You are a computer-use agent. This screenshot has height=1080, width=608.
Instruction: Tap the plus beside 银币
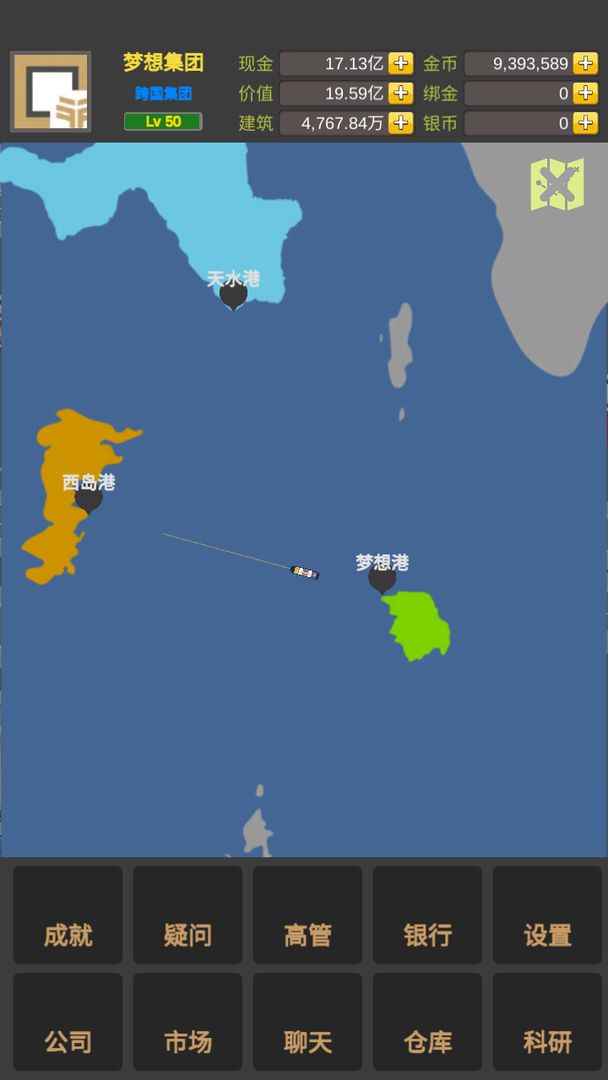[585, 123]
